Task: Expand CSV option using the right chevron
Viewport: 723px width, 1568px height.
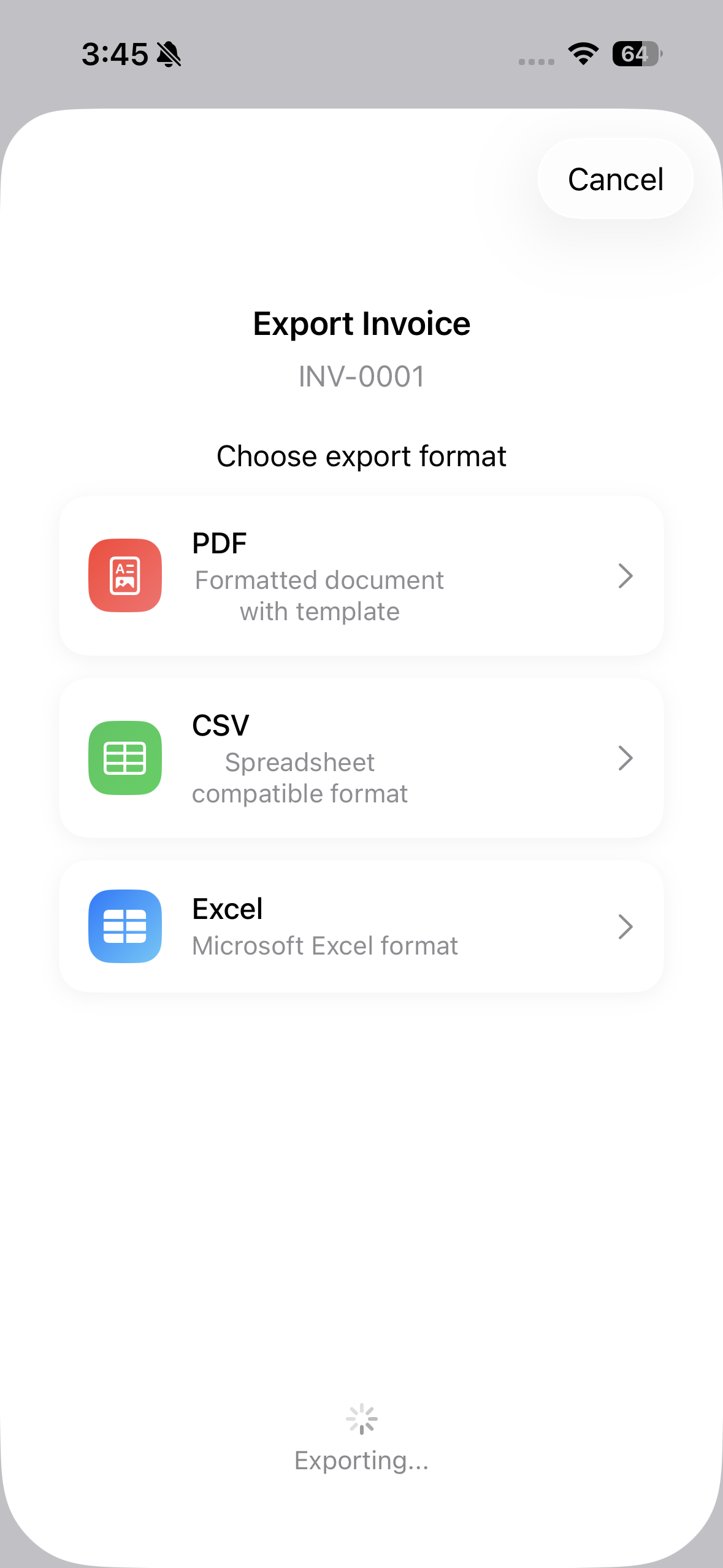Action: click(x=625, y=758)
